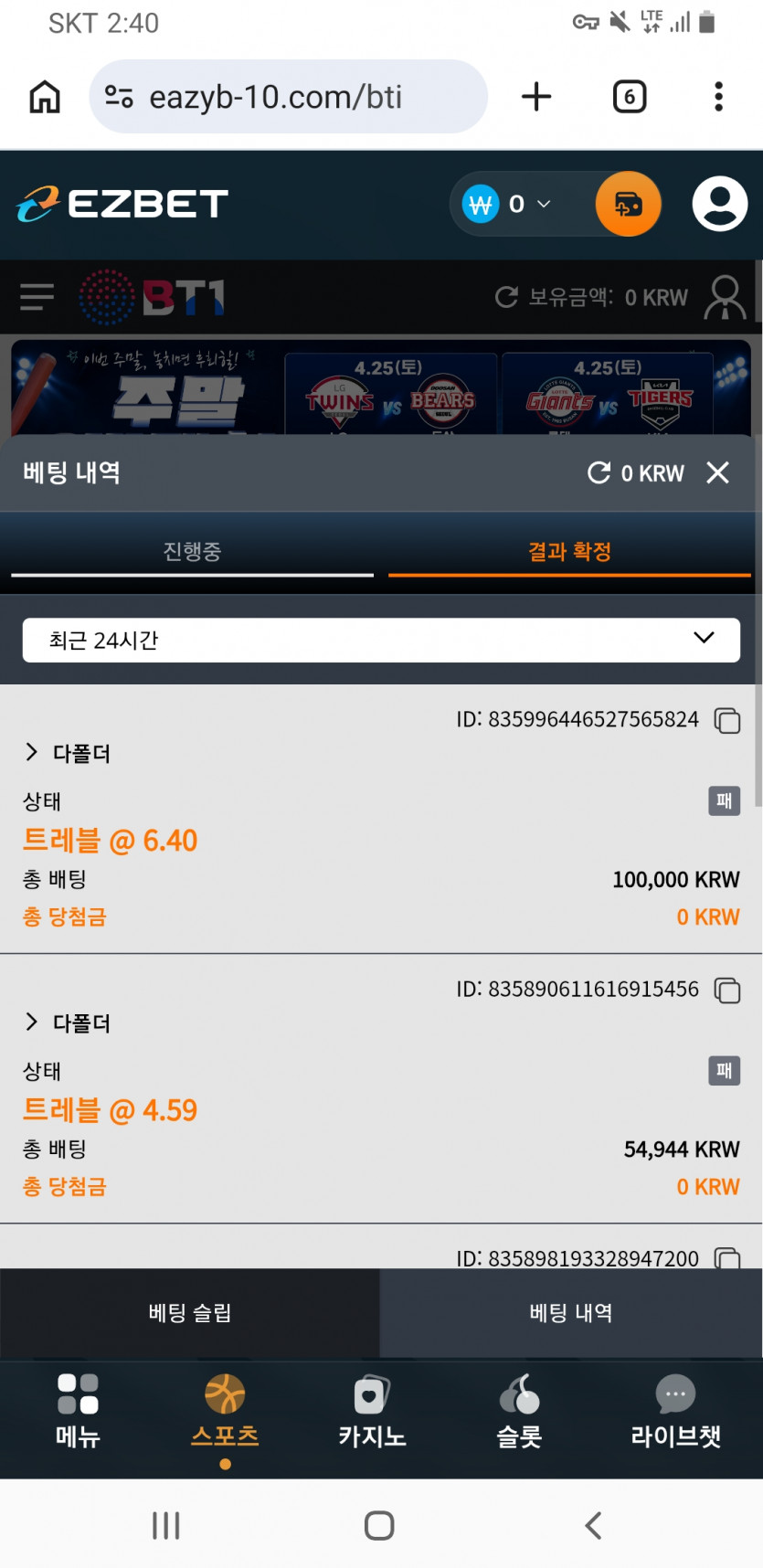Go to the 슬롯 section

pos(519,1410)
